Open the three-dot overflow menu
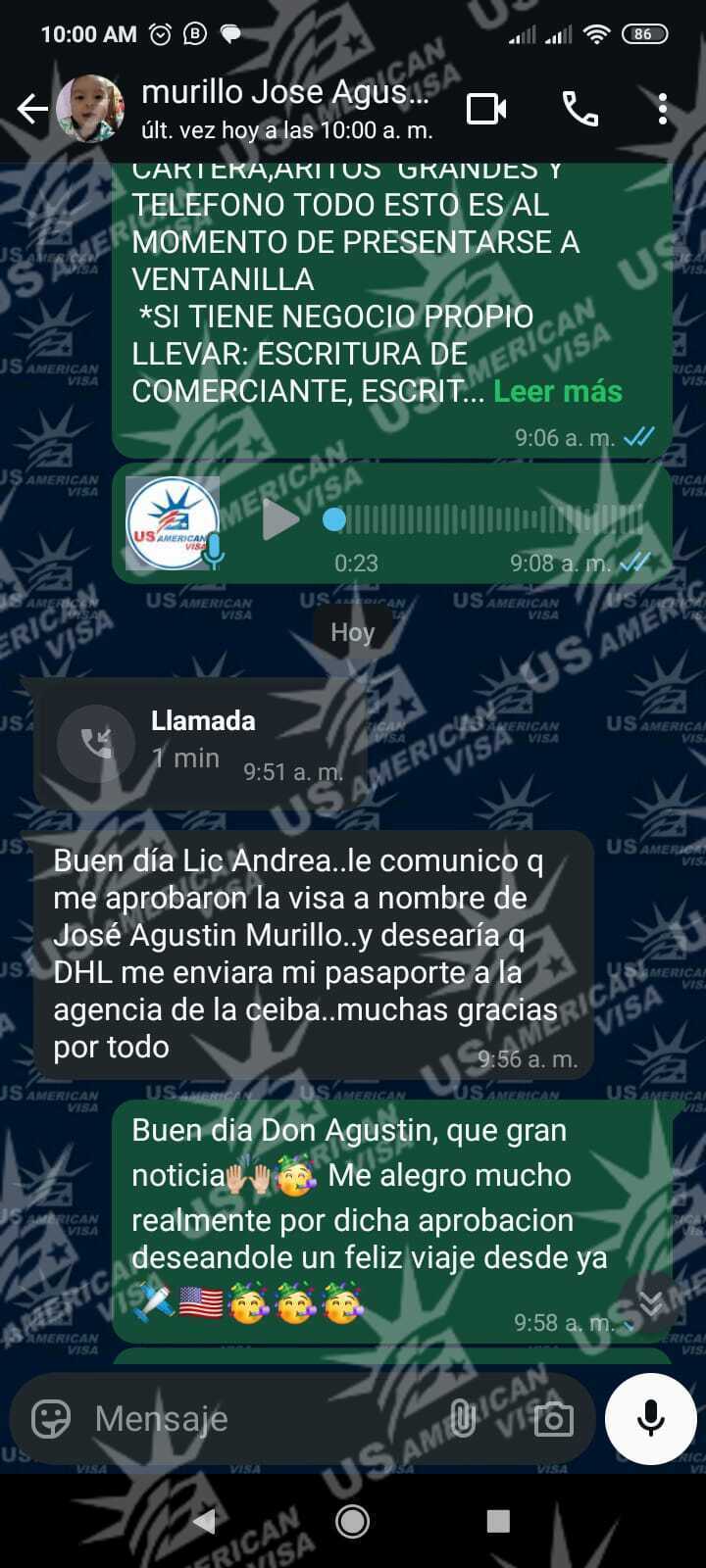706x1568 pixels. pyautogui.click(x=663, y=109)
